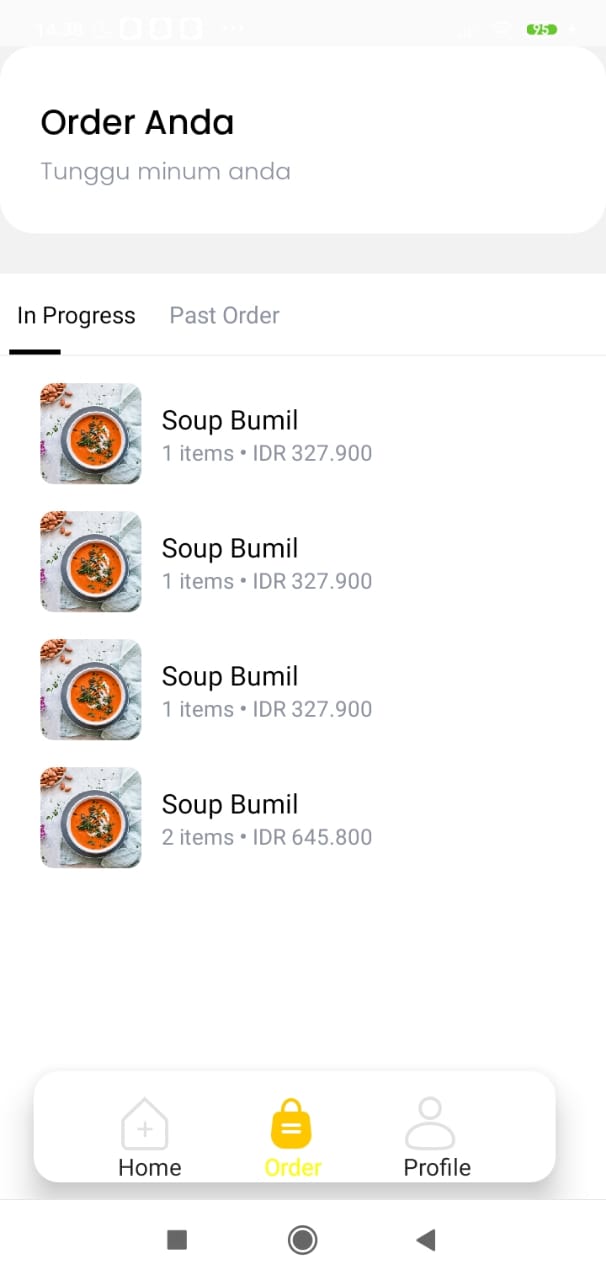Tap the system back button

(x=426, y=1240)
